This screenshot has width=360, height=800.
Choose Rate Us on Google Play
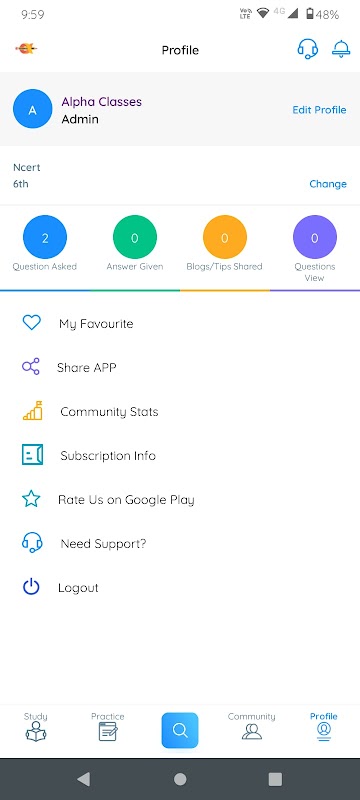point(180,499)
